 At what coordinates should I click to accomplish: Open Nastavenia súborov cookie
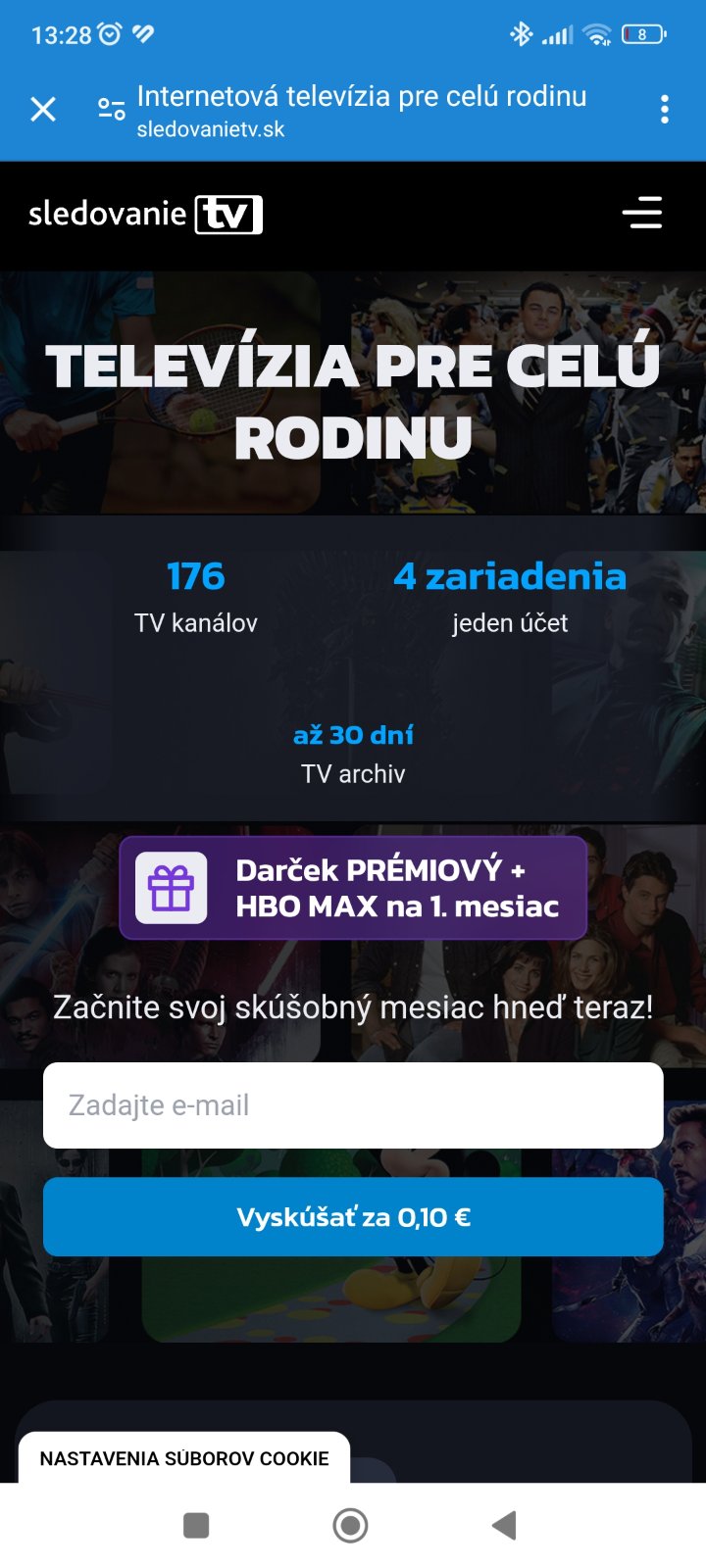(184, 1458)
